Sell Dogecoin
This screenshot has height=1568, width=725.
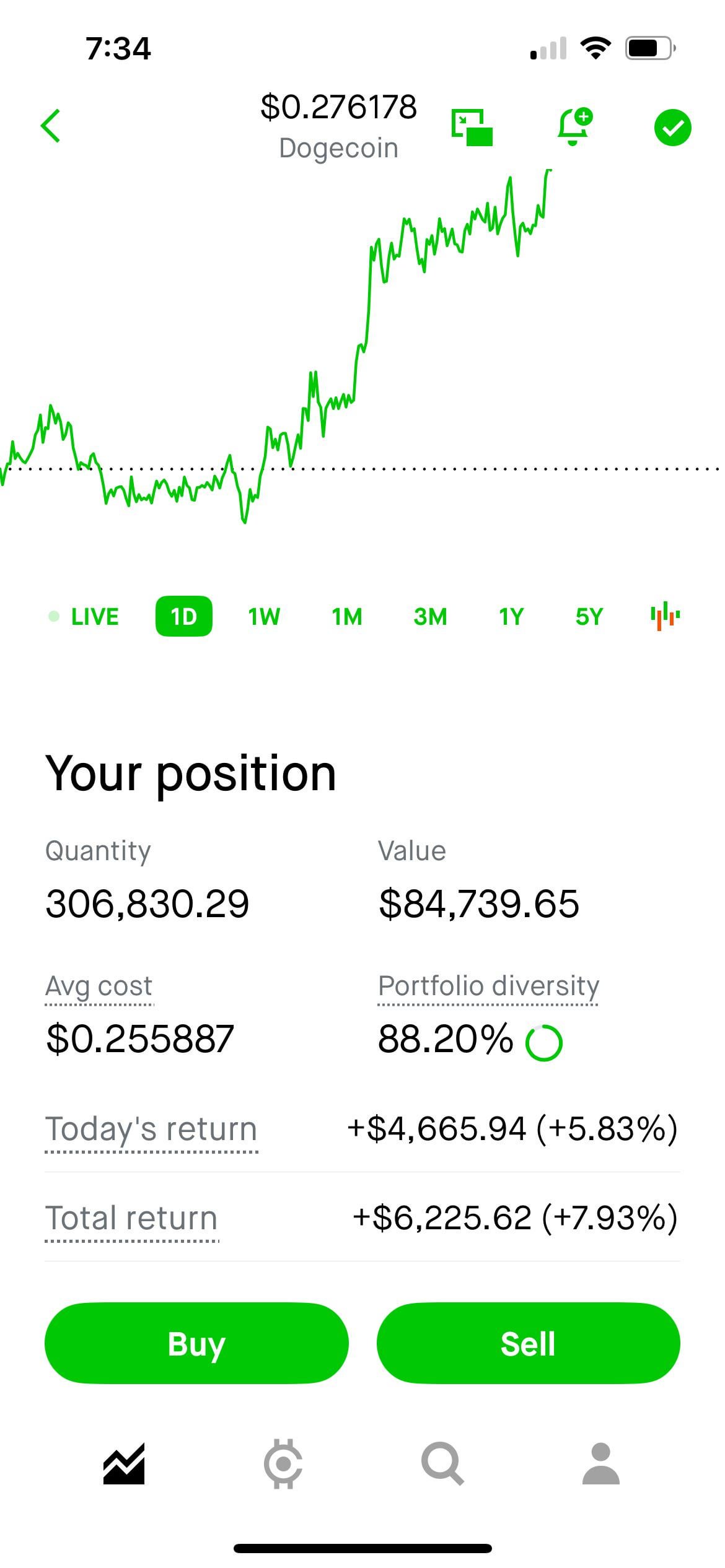[529, 1344]
